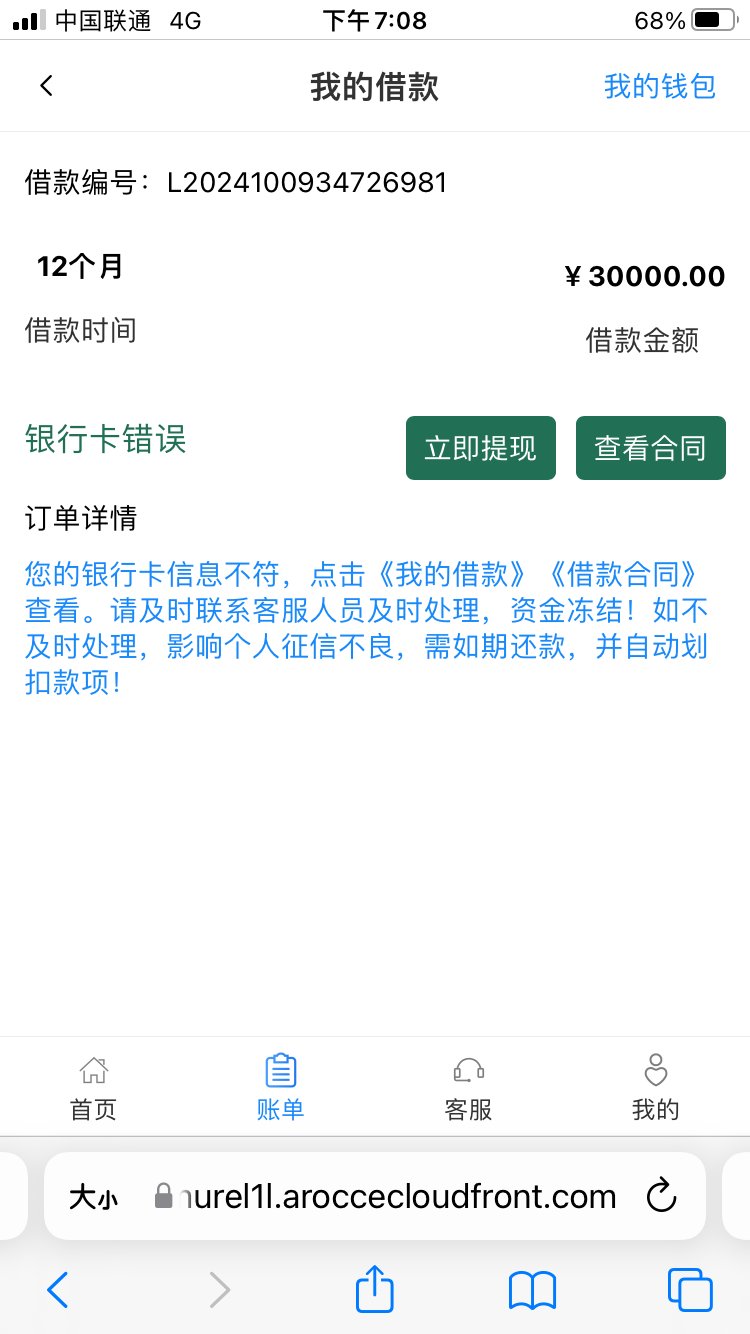
Task: Select the 账单 tab
Action: (x=280, y=1087)
